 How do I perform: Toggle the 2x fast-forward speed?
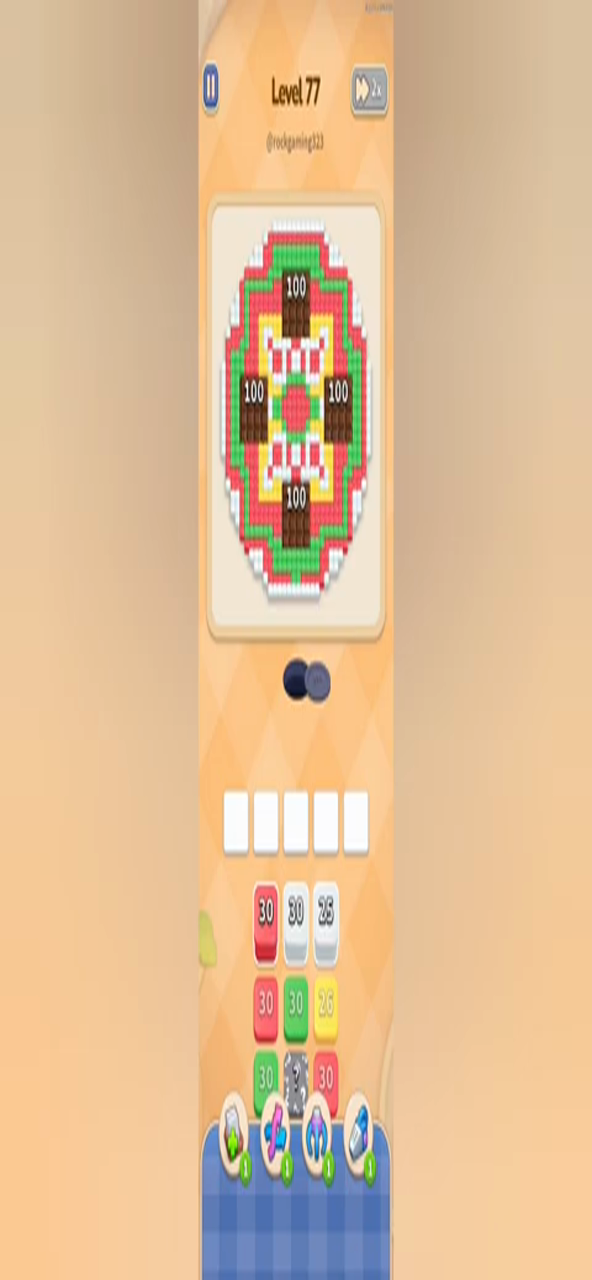tap(368, 90)
